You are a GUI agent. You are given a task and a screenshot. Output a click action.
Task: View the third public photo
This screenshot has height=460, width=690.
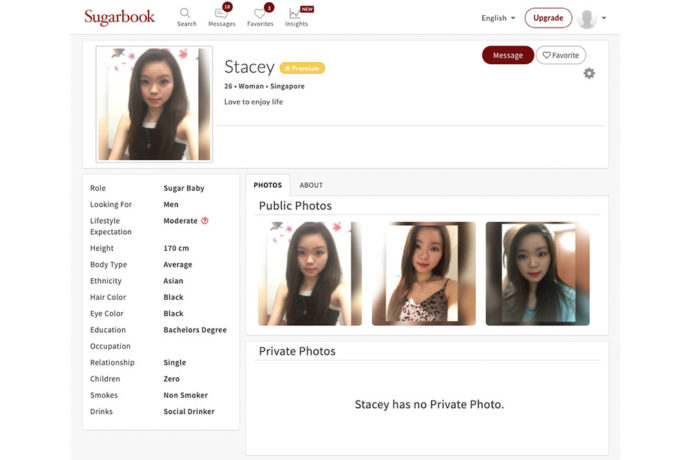click(537, 273)
